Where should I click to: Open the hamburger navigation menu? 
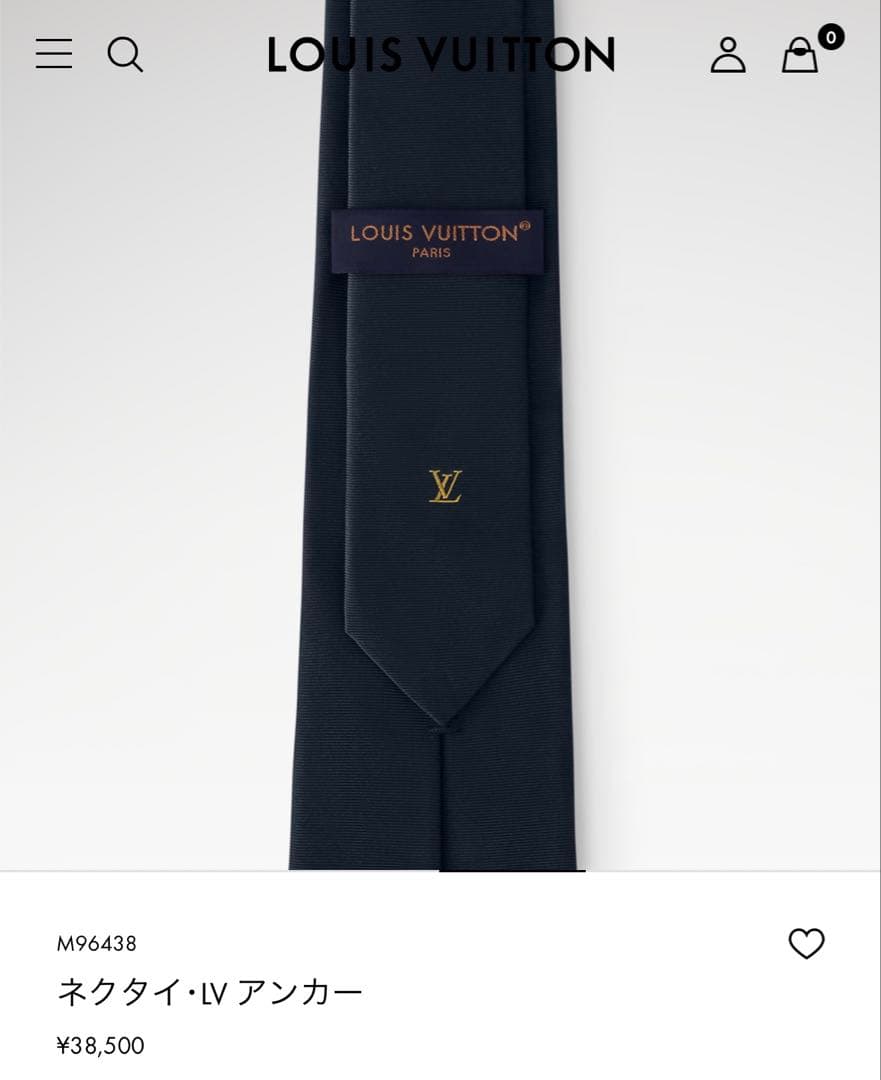(x=54, y=54)
